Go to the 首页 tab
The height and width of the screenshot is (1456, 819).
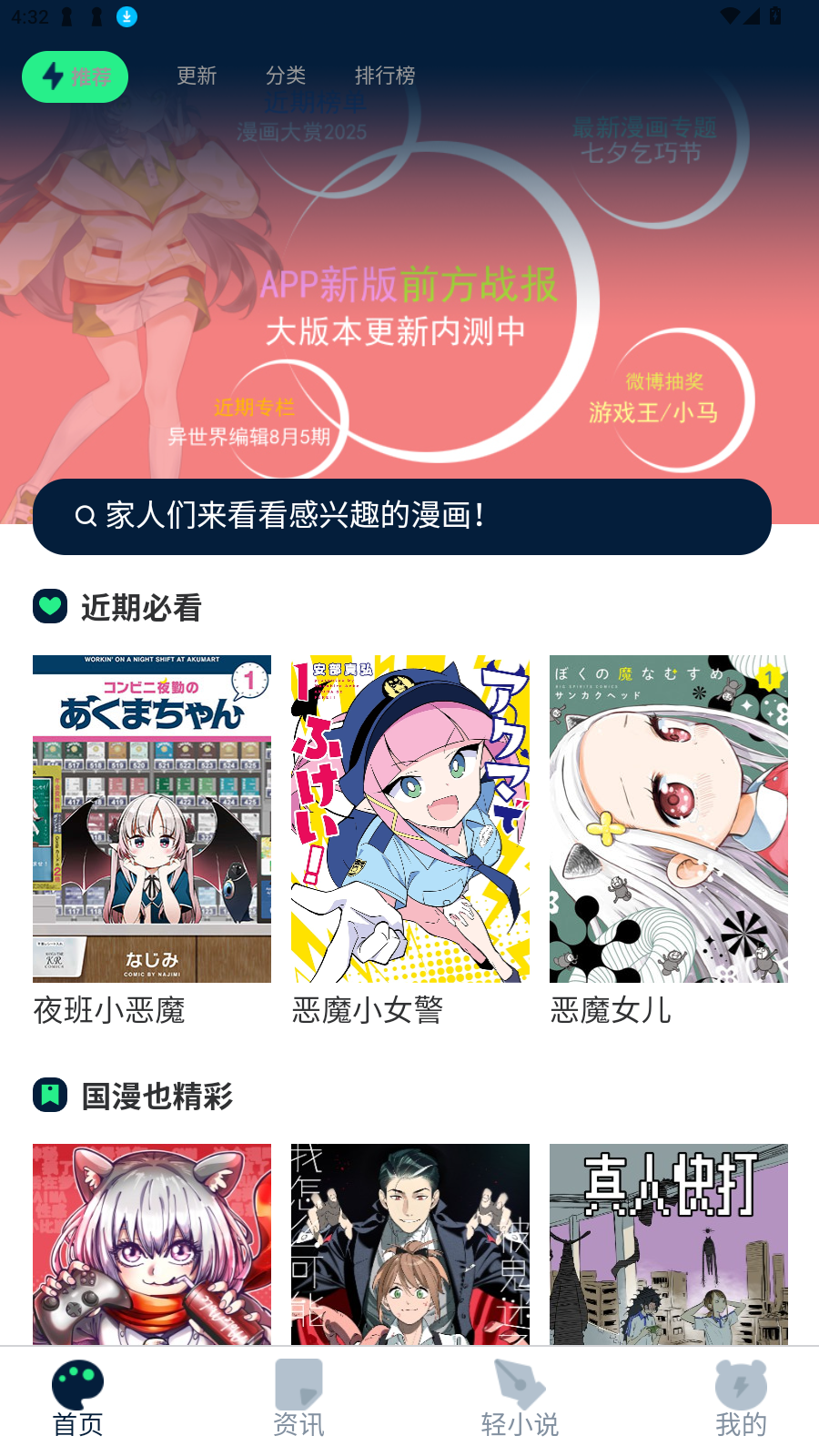pos(78,1400)
